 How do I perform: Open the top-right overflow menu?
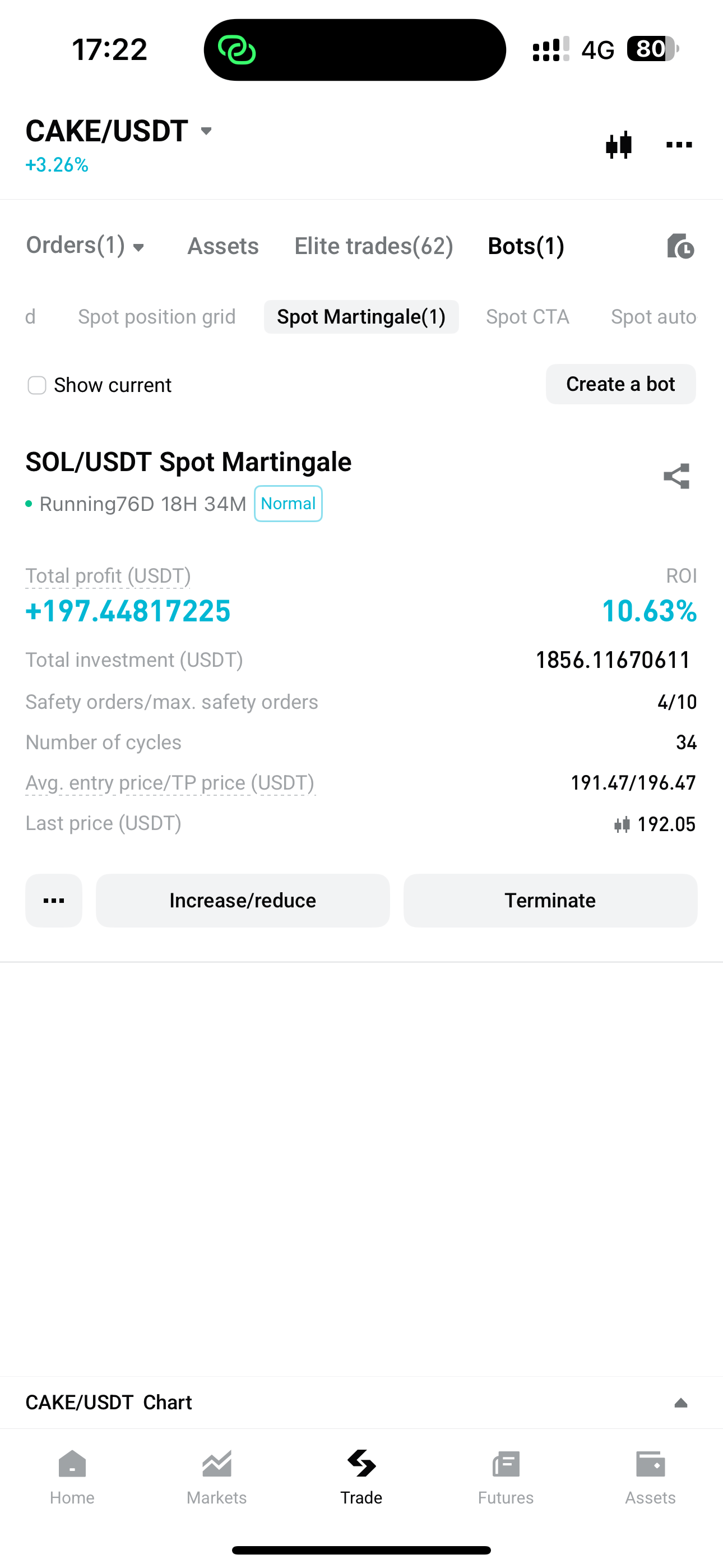pyautogui.click(x=679, y=145)
